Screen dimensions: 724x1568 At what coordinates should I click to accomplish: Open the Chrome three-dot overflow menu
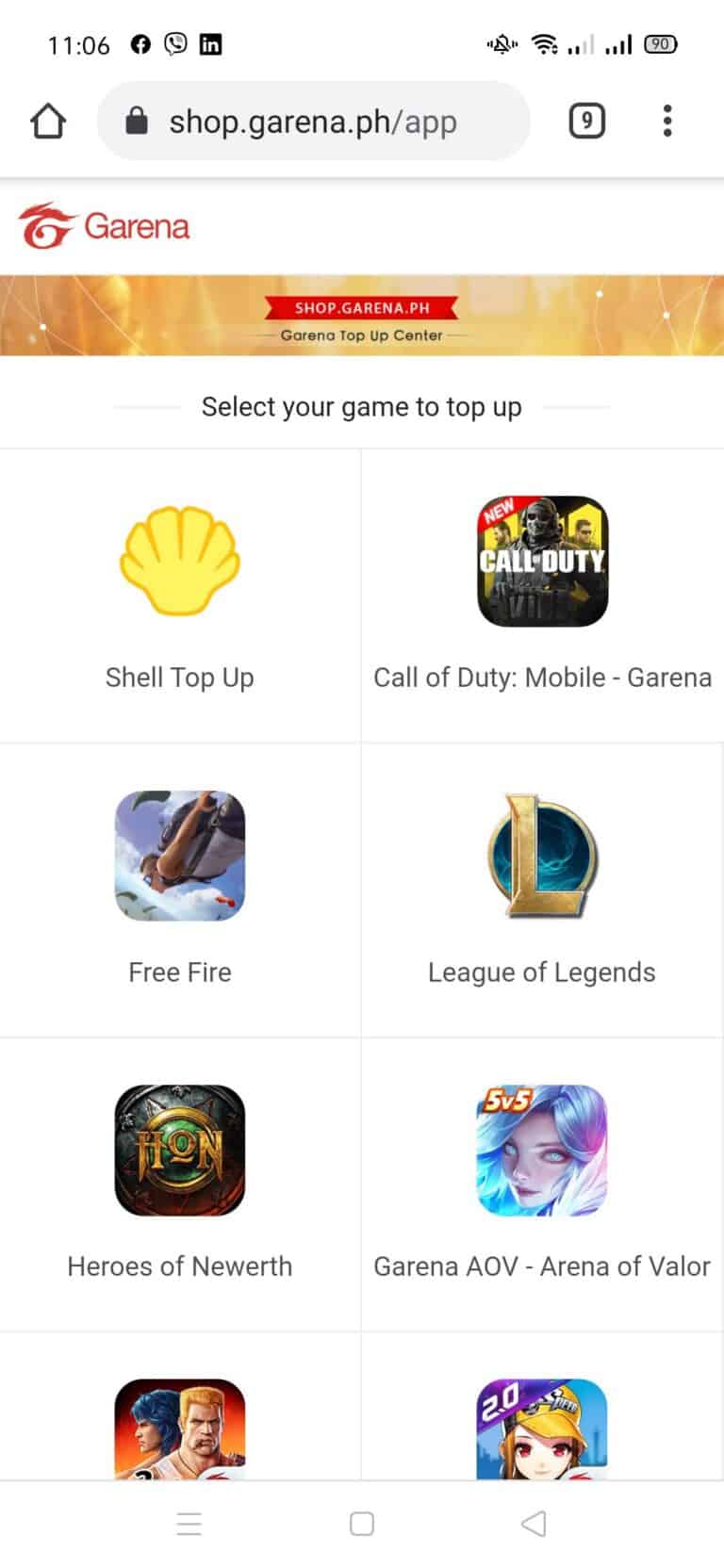pos(667,121)
